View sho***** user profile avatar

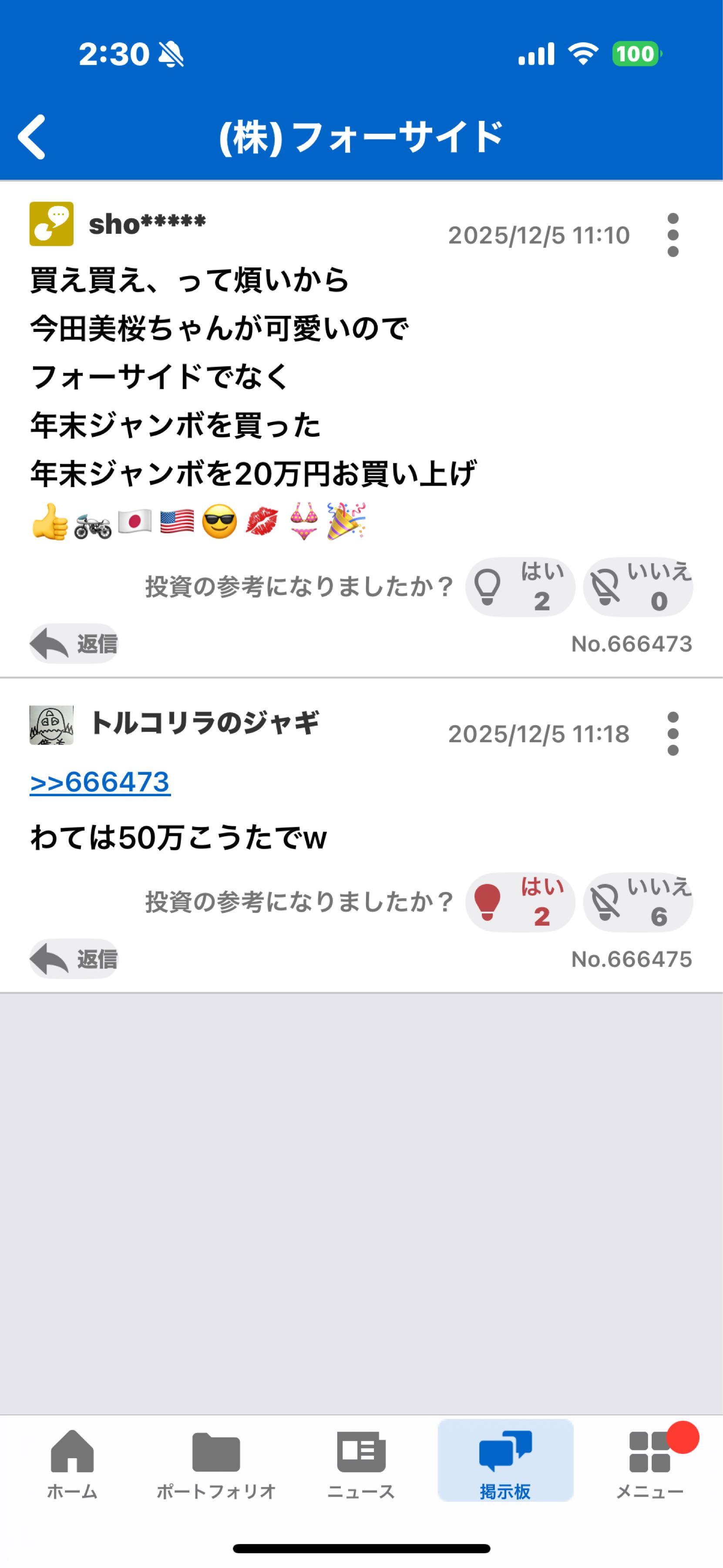[52, 224]
